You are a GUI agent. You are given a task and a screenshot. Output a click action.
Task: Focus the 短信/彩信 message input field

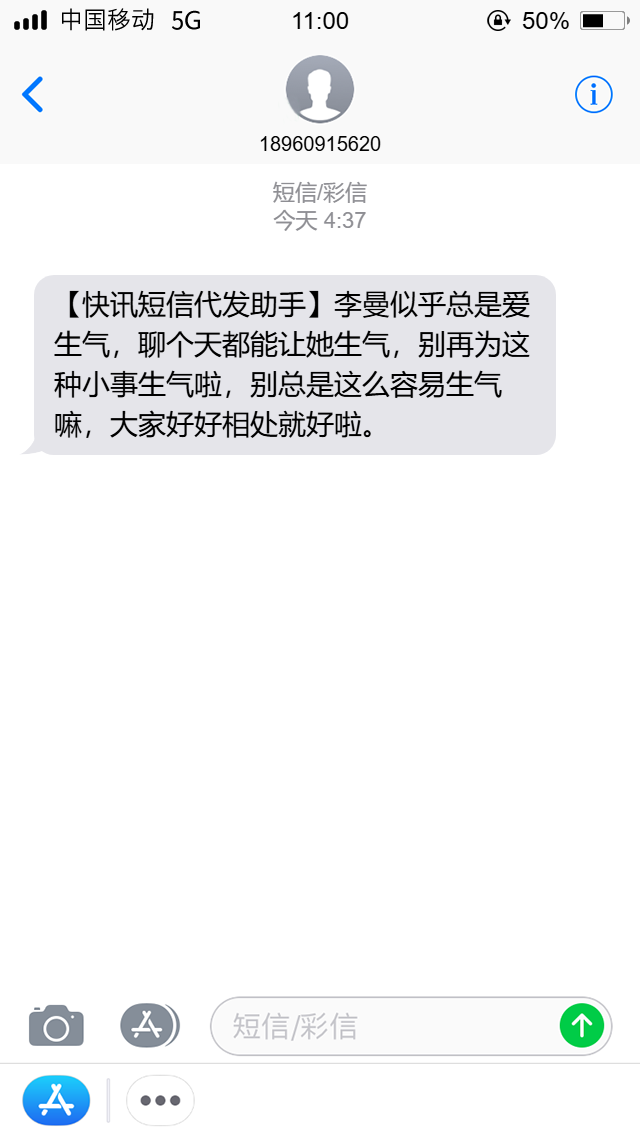tap(384, 1026)
